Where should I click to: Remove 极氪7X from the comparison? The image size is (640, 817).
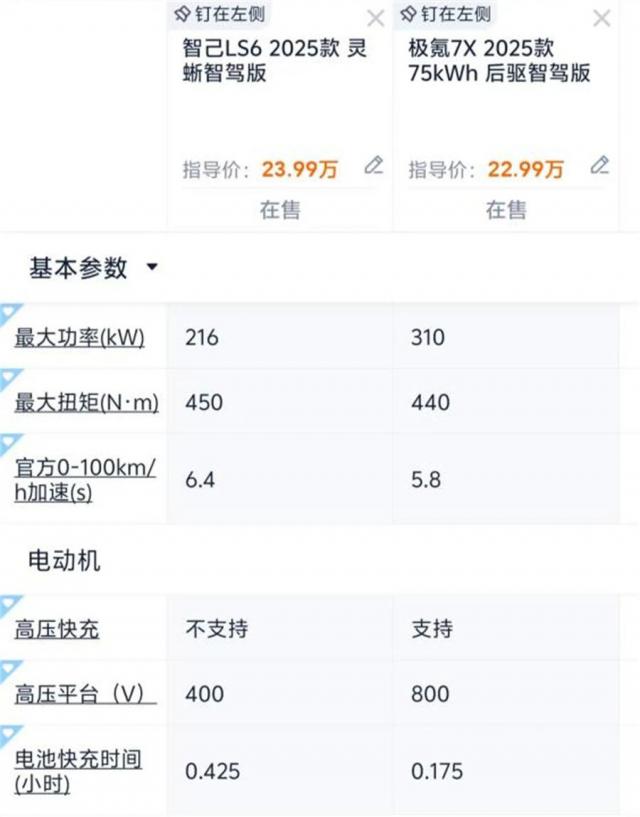tap(602, 18)
